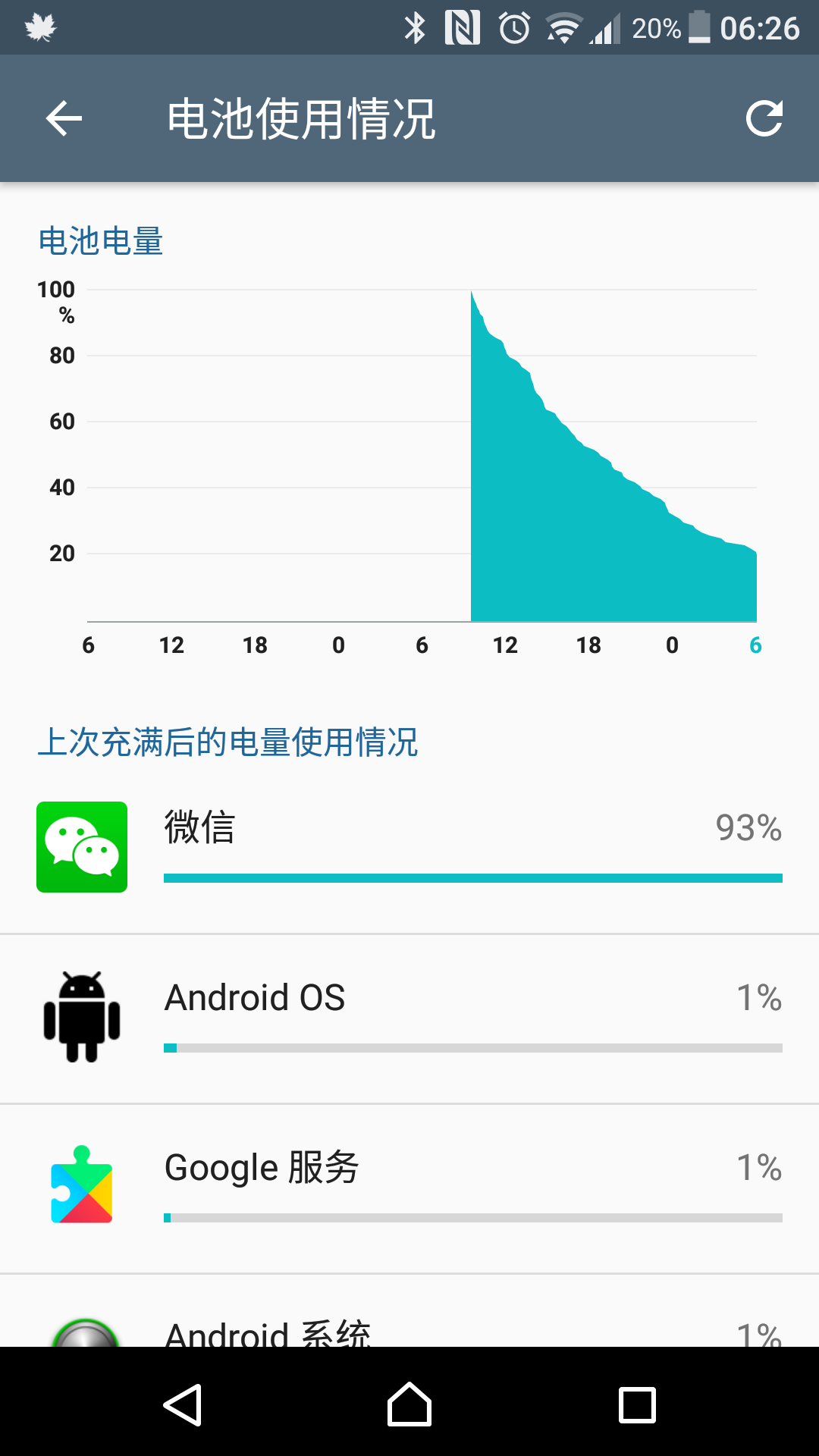Image resolution: width=819 pixels, height=1456 pixels.
Task: Tap the 93% usage bar for WeChat
Action: [472, 877]
